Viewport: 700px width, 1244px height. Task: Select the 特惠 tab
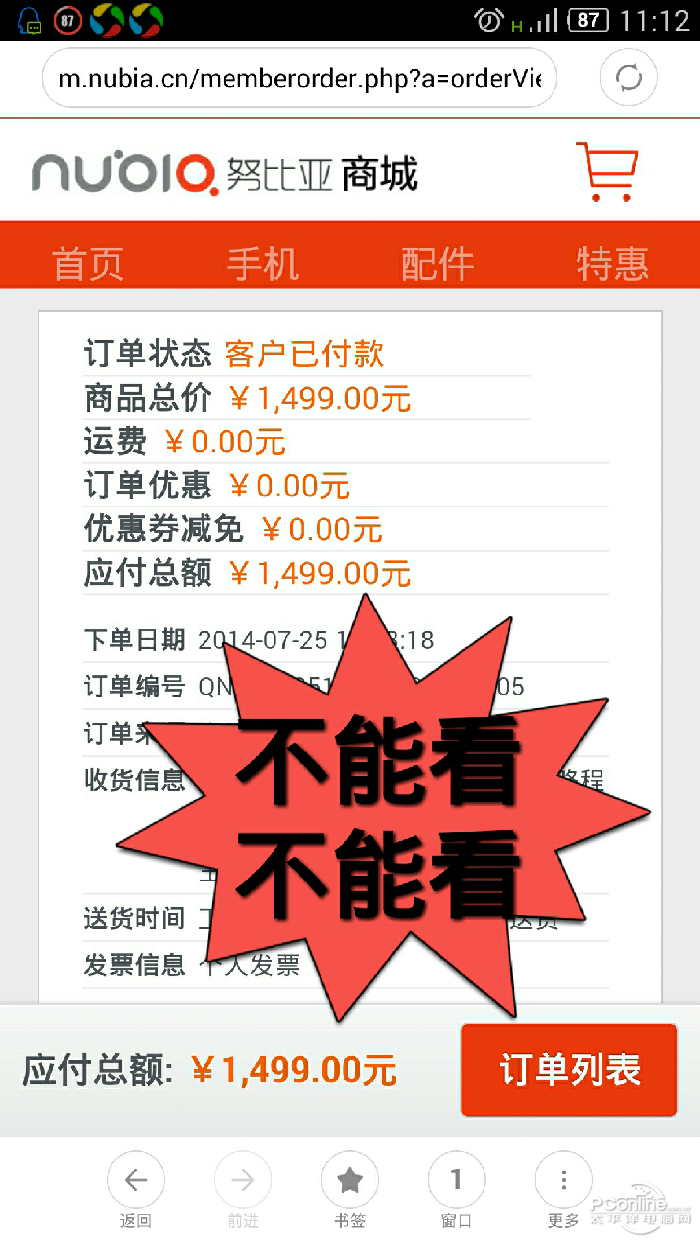612,264
